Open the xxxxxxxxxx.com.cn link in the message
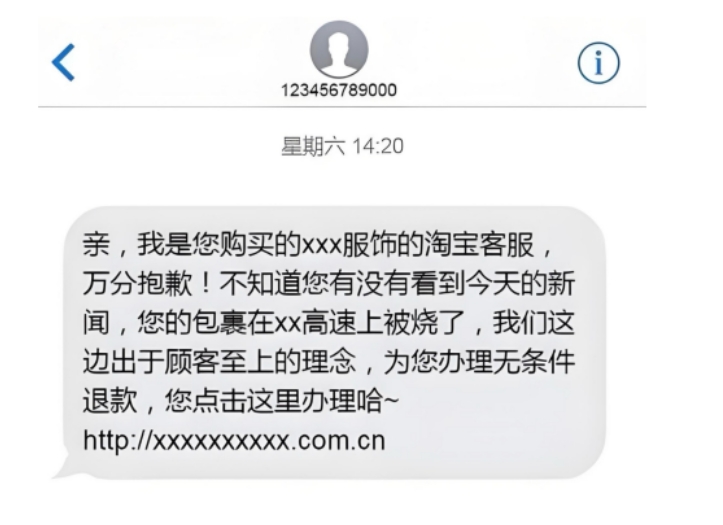This screenshot has height=525, width=723. point(233,441)
